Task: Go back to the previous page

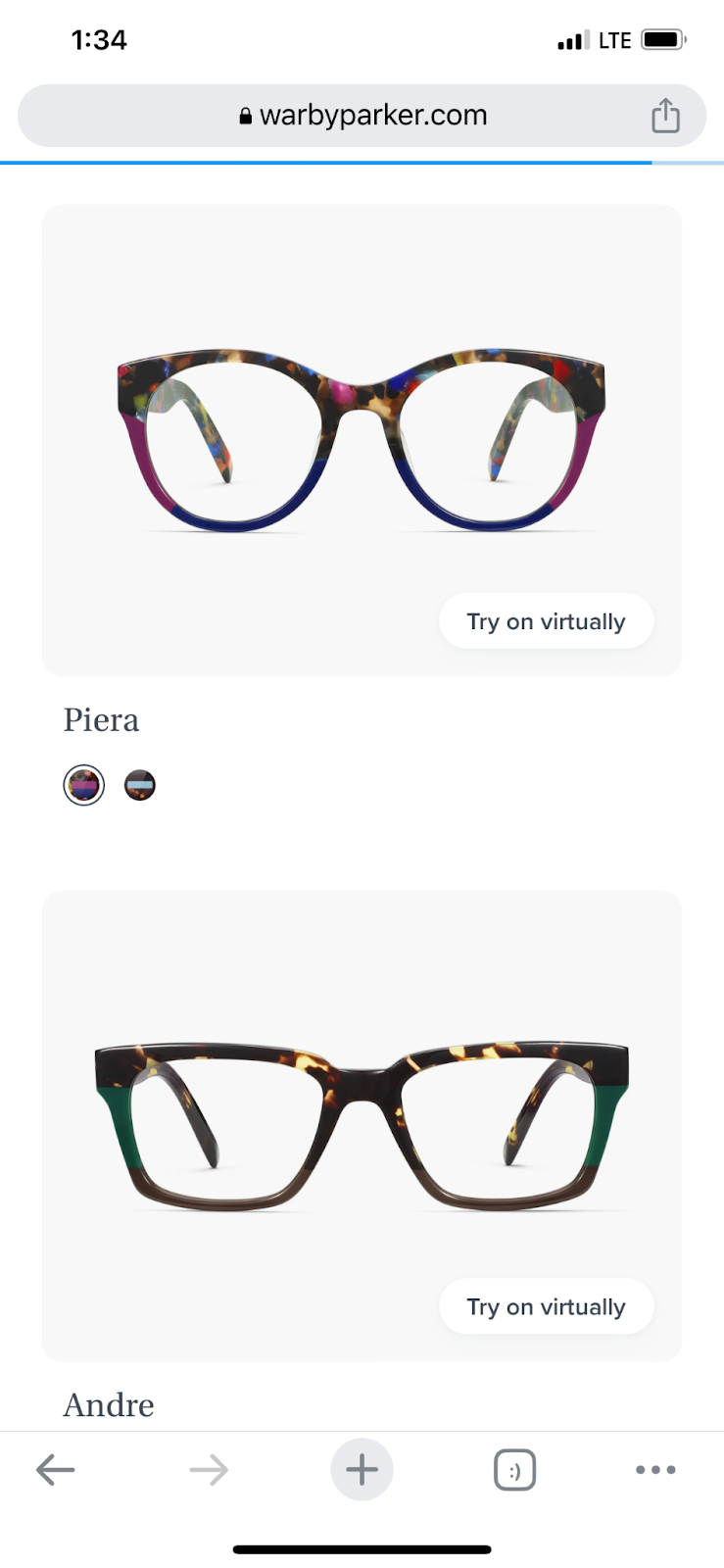Action: point(56,1469)
